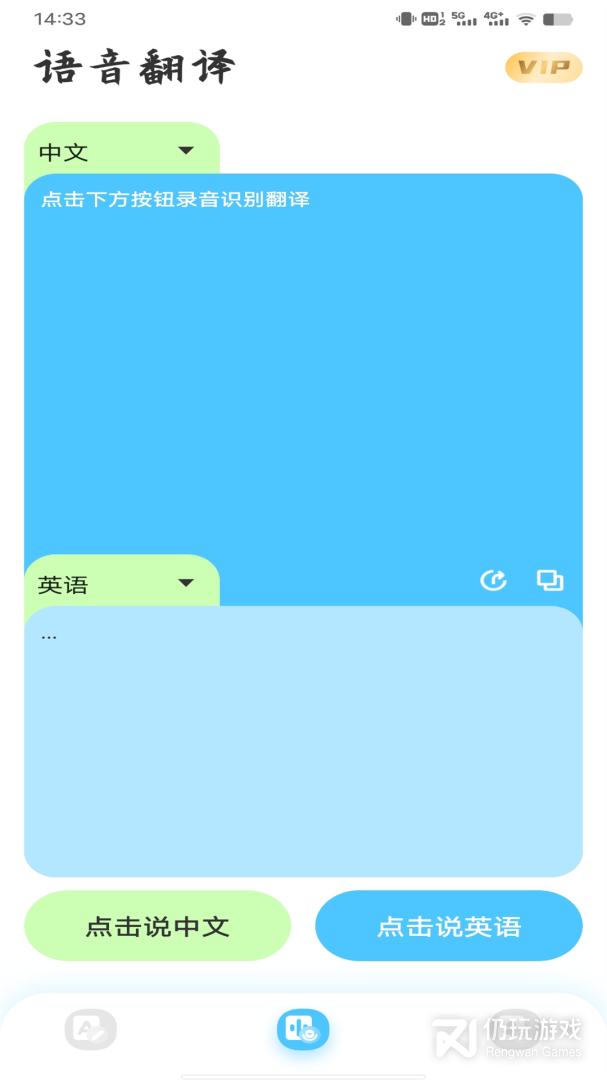Tap 点击说英语 to record English
The width and height of the screenshot is (607, 1080).
pos(449,926)
